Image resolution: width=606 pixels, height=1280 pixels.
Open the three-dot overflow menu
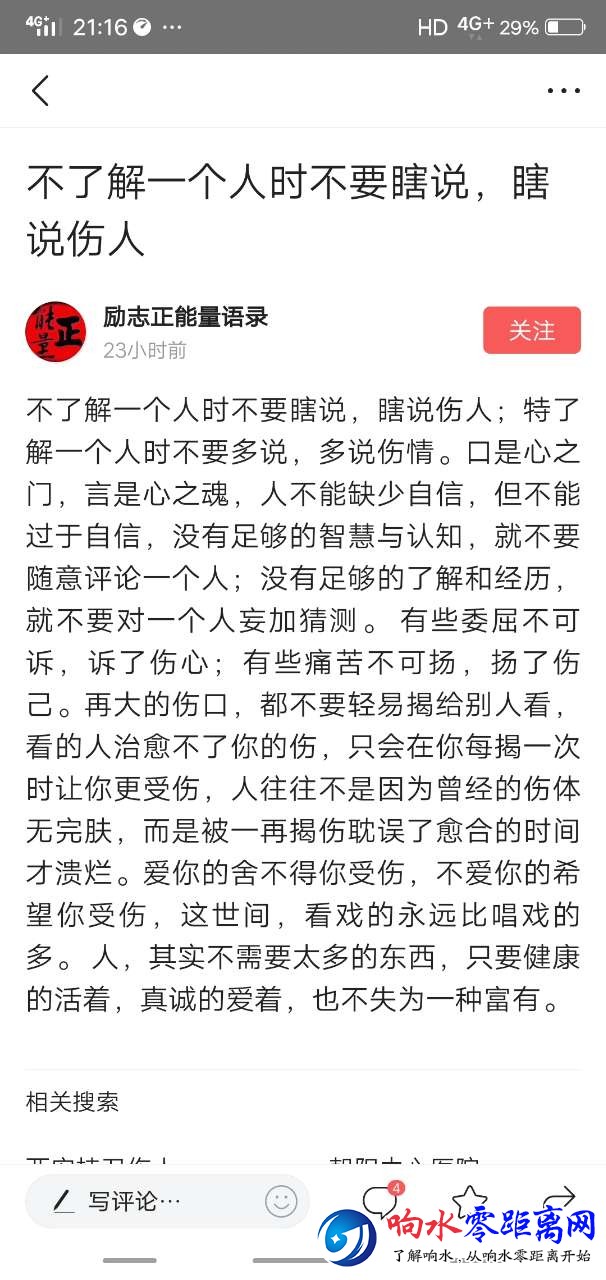563,91
